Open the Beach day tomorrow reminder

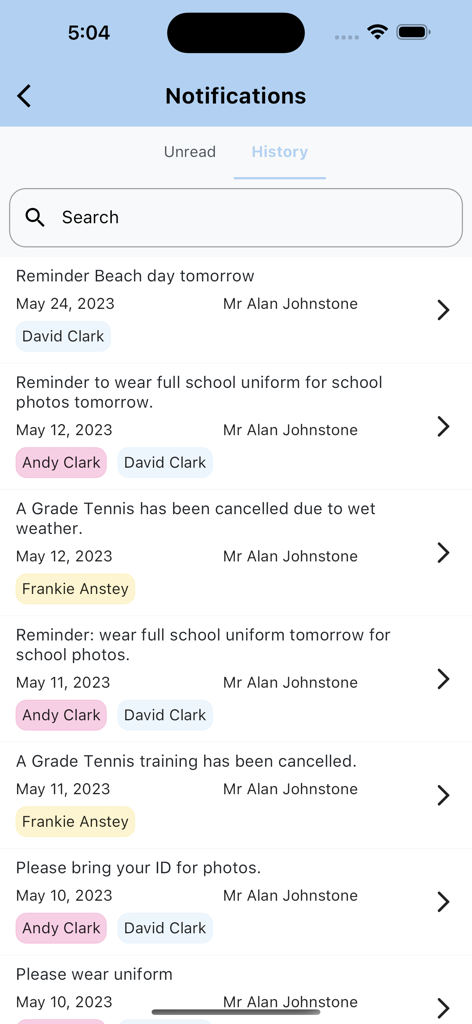[236, 310]
